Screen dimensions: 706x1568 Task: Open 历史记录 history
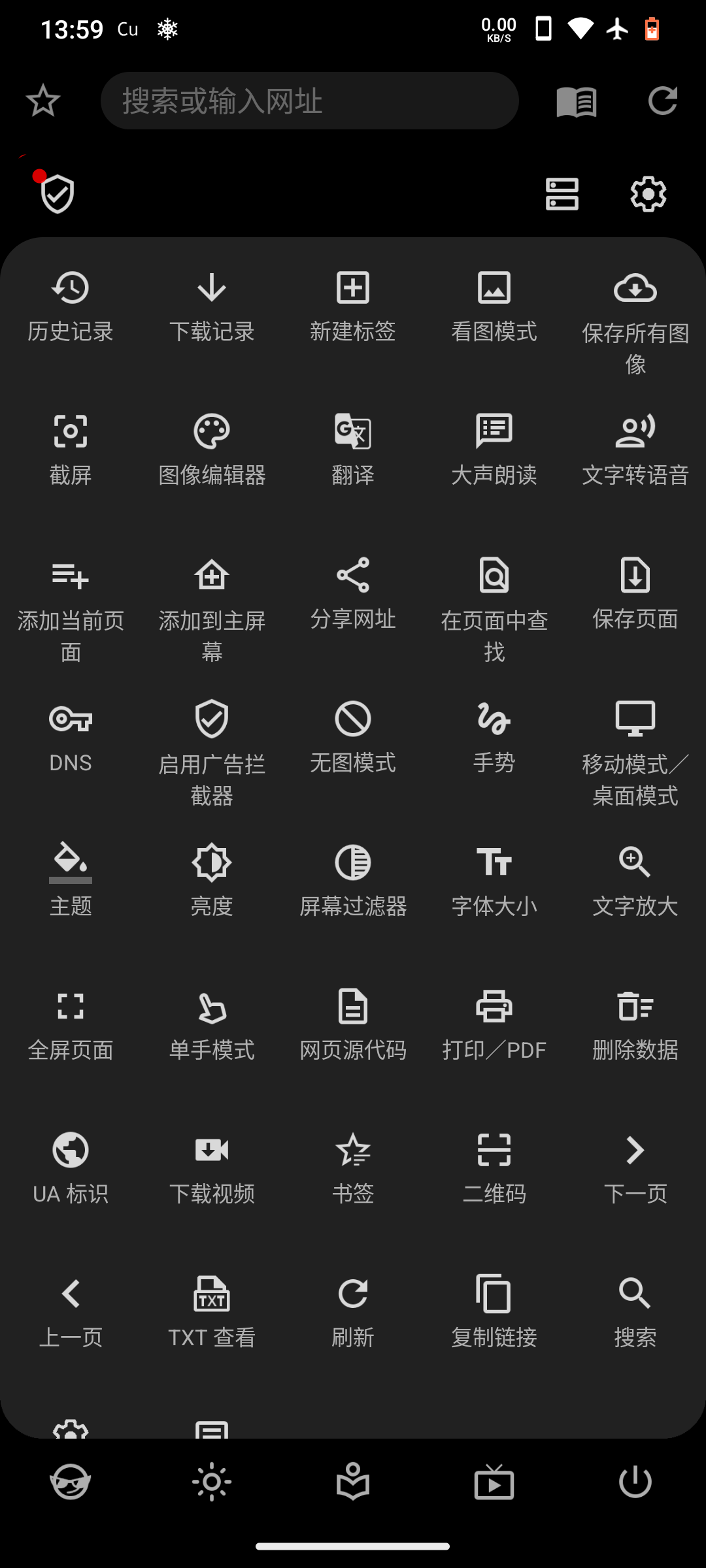pos(71,306)
